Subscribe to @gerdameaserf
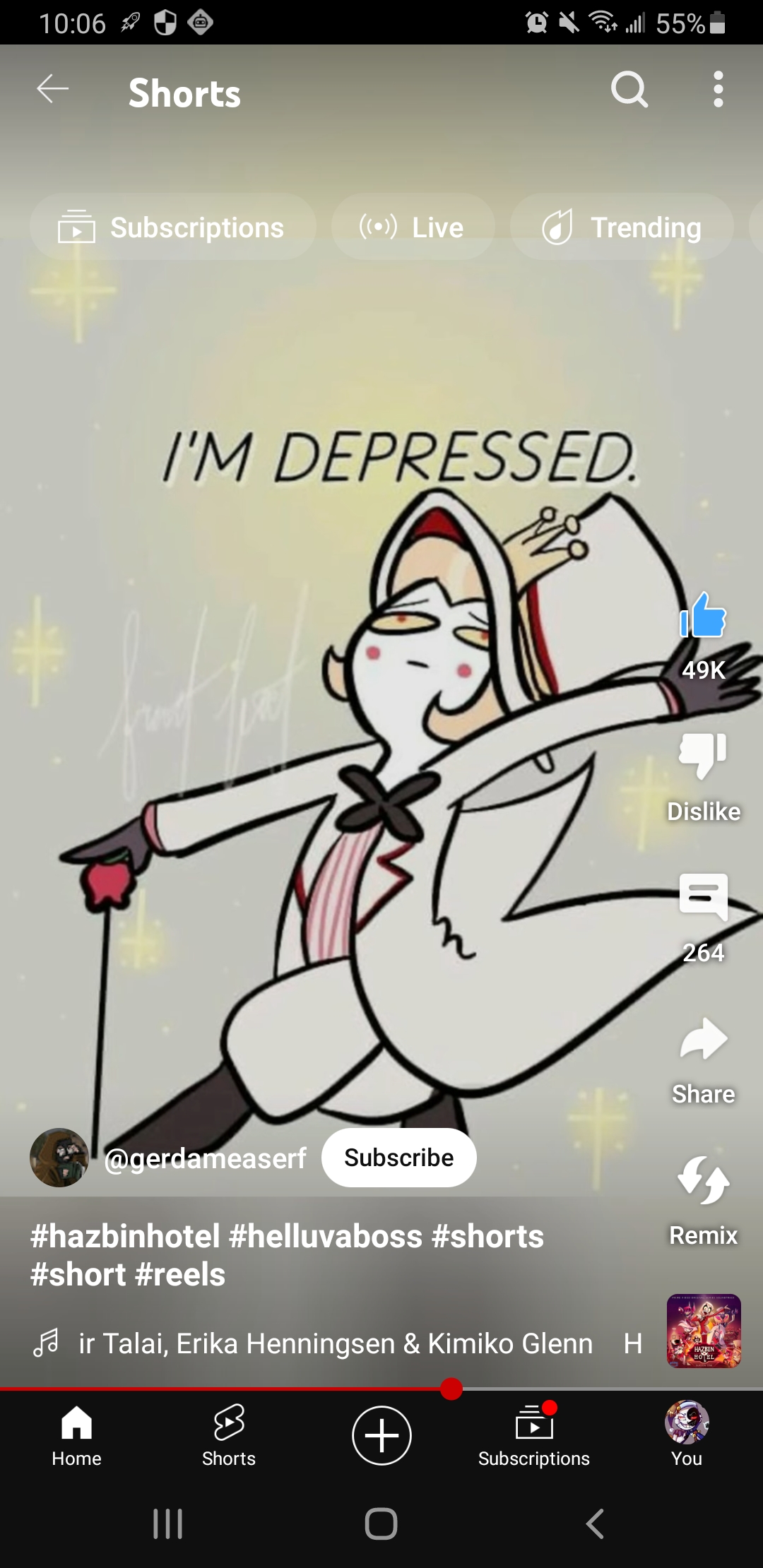 pyautogui.click(x=398, y=1158)
